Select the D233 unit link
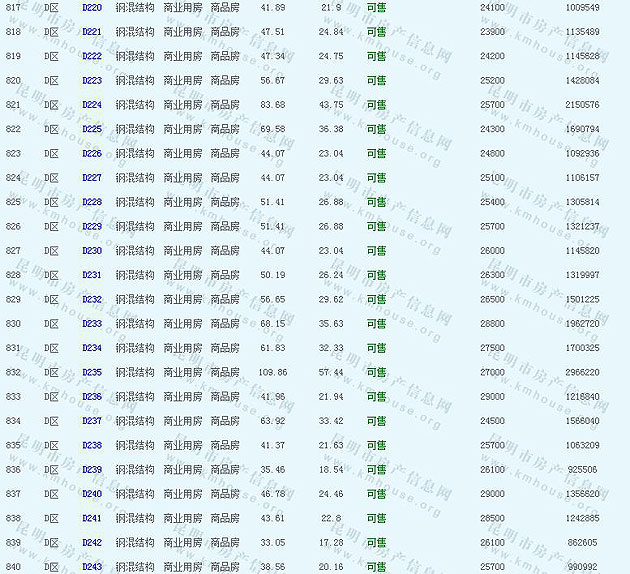 pos(91,323)
